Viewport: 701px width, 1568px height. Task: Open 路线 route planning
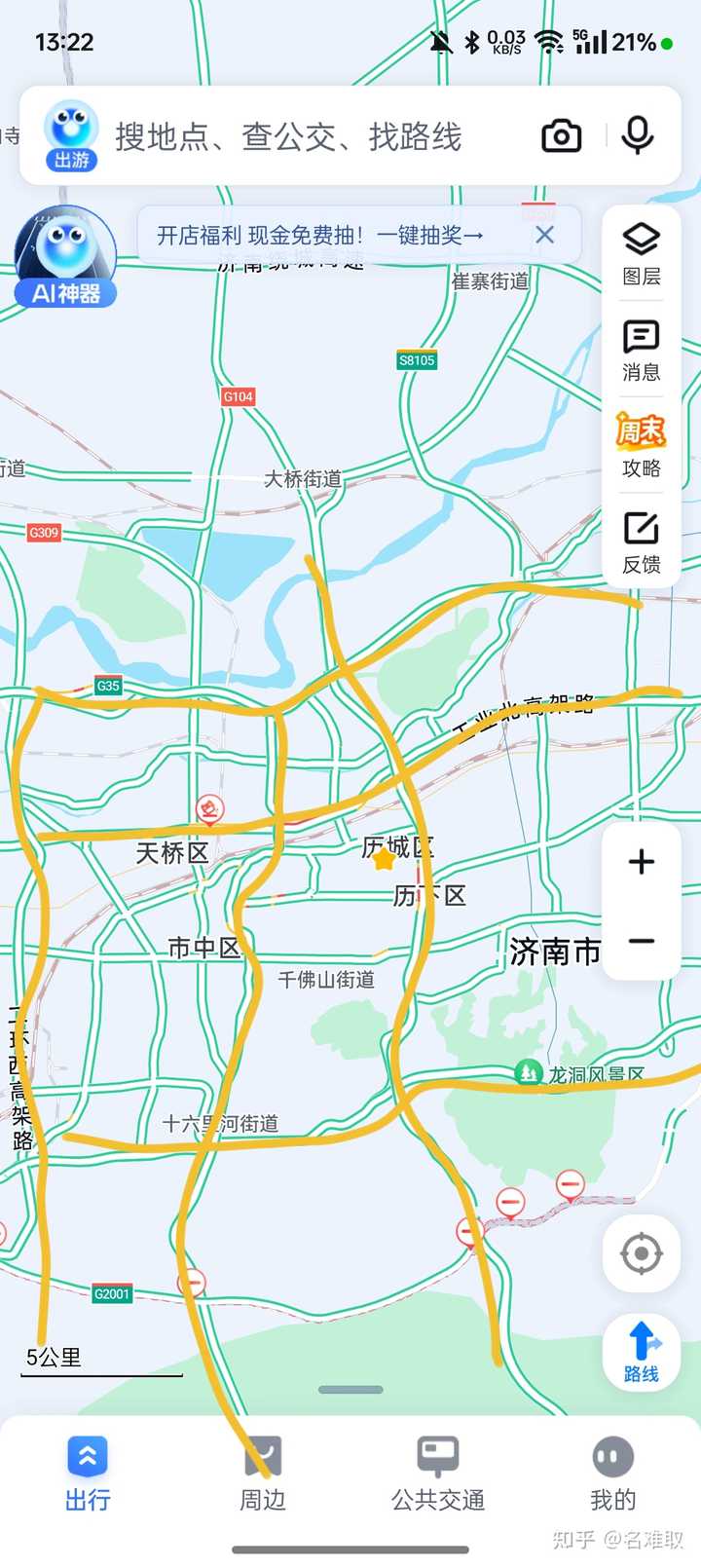tap(642, 1350)
